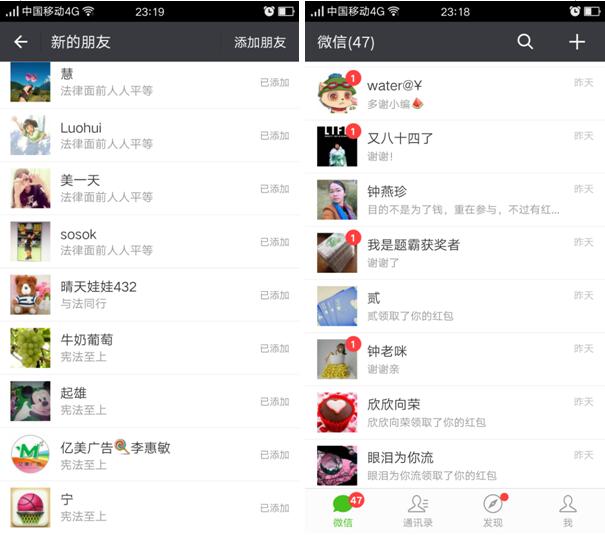Open the plus menu in 微信
Viewport: 605px width, 535px height.
tap(577, 42)
